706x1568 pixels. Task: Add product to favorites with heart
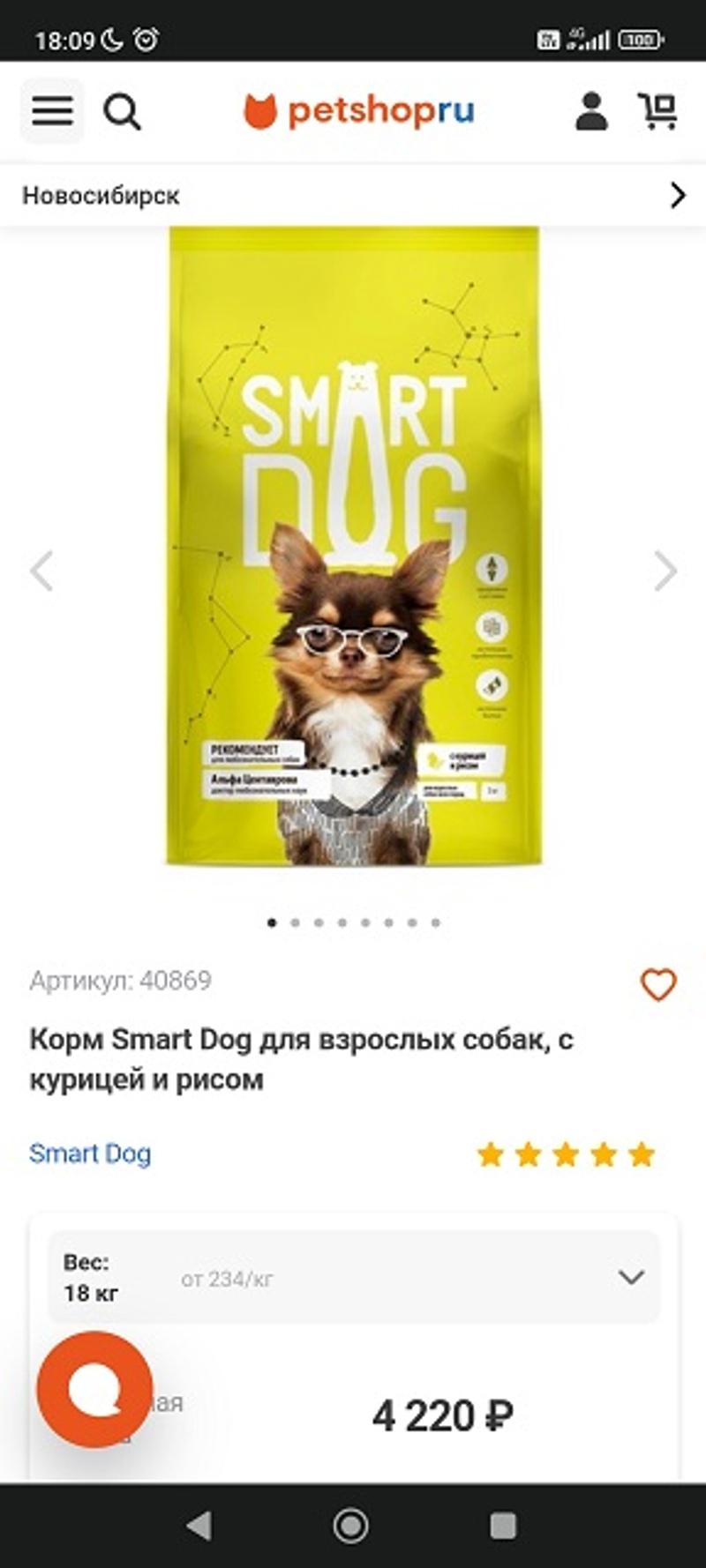[658, 984]
